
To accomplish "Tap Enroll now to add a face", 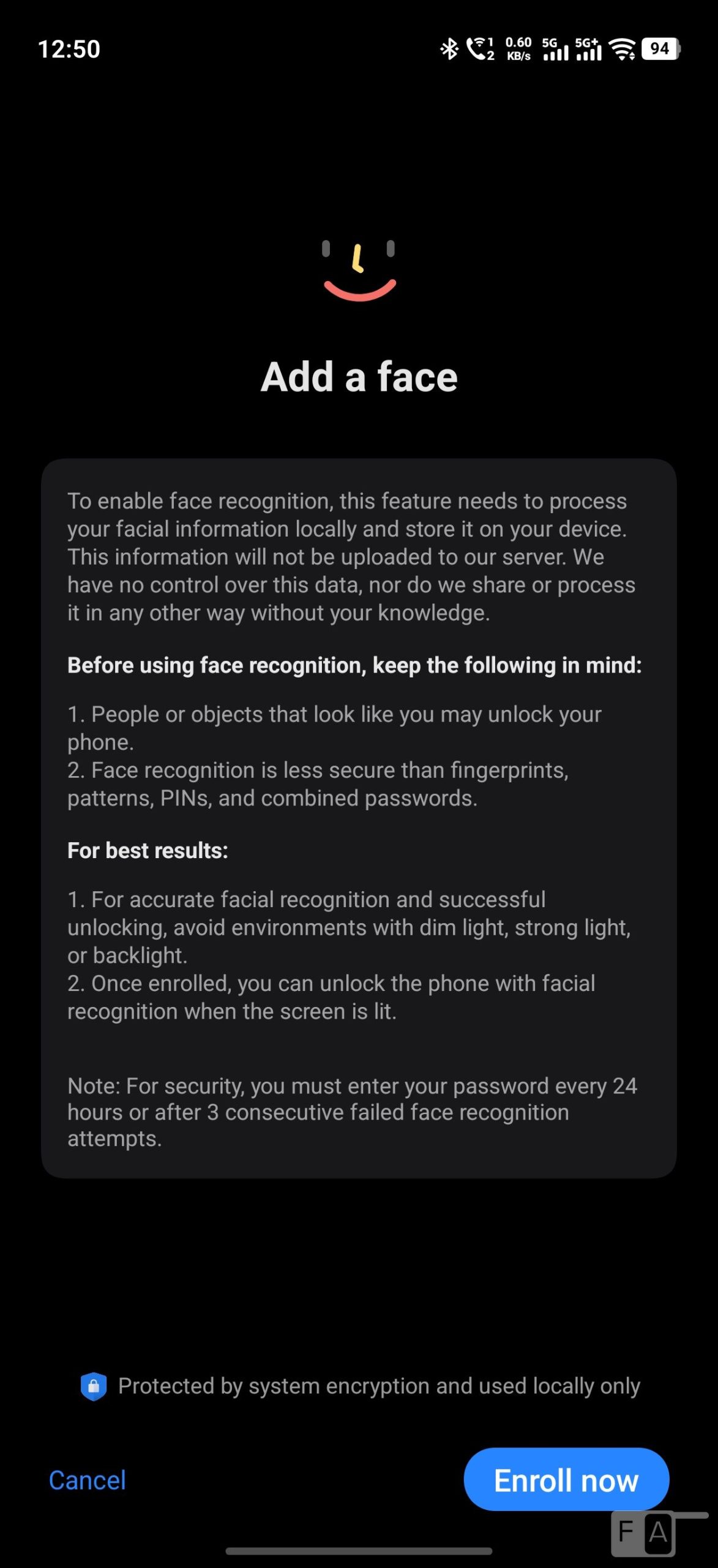I will 566,1480.
